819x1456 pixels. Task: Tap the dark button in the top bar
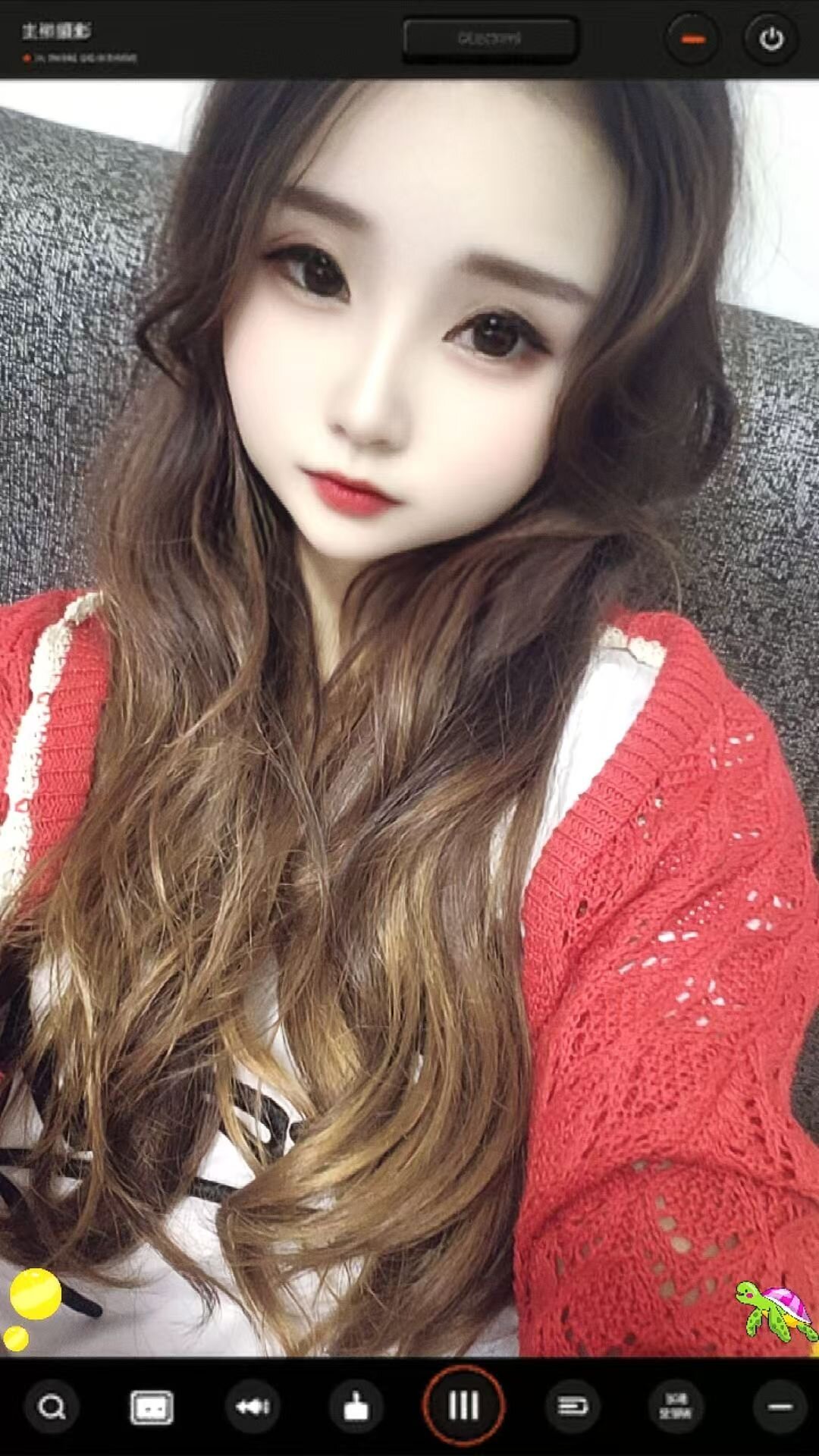(490, 39)
